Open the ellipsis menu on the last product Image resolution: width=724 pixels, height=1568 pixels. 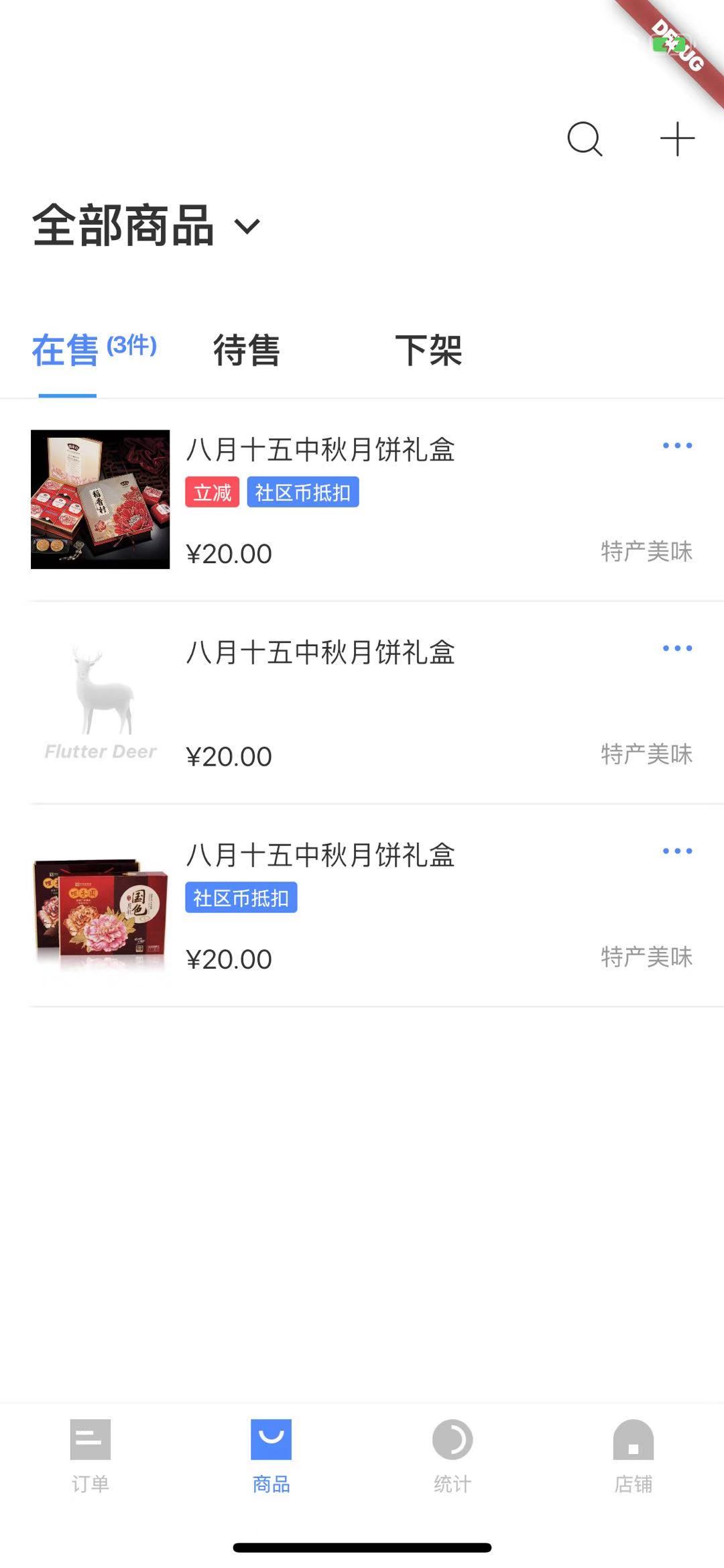676,849
